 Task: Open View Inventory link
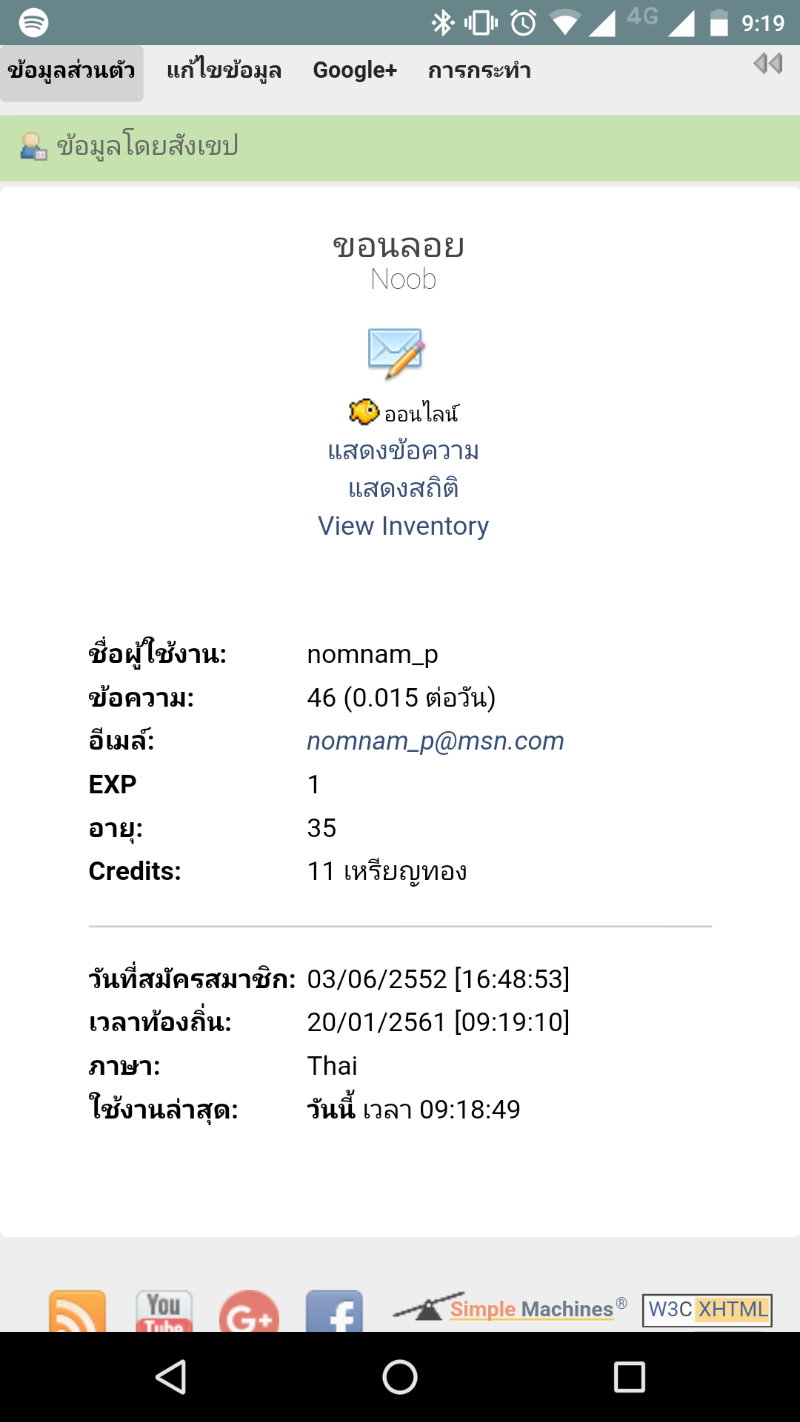click(x=403, y=526)
